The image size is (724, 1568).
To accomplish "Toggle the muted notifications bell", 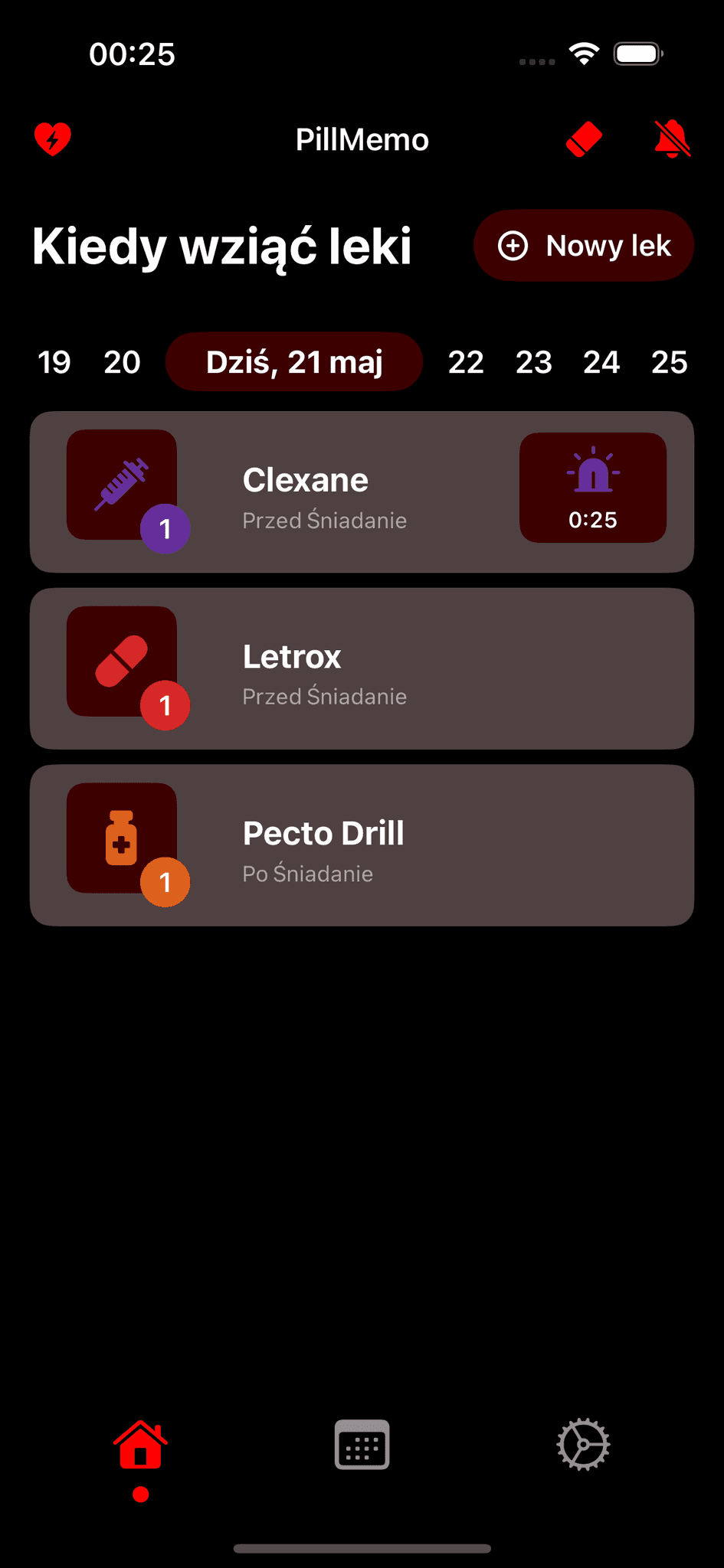I will [x=673, y=139].
